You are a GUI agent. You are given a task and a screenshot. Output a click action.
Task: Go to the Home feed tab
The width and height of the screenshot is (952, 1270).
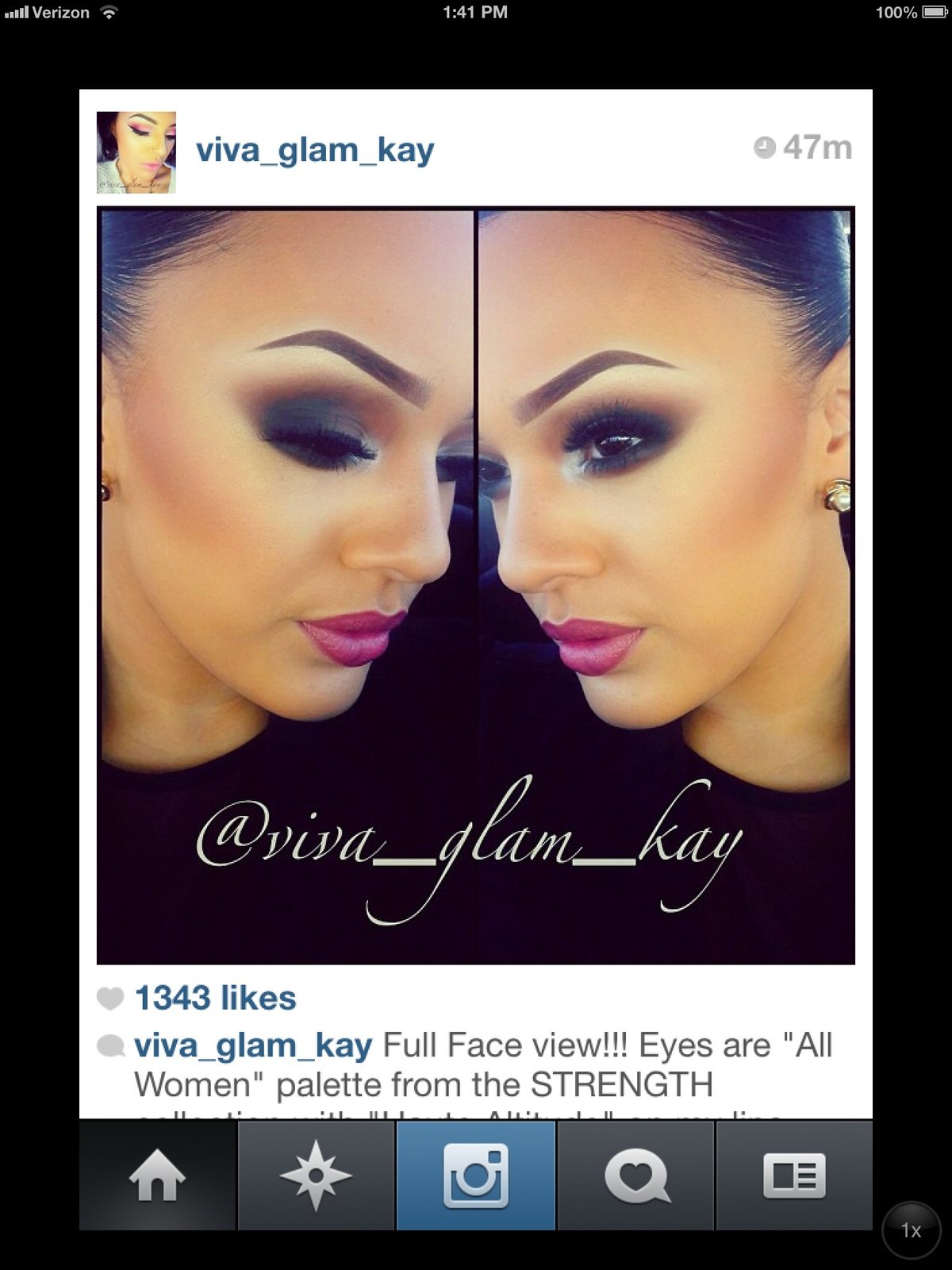157,1176
